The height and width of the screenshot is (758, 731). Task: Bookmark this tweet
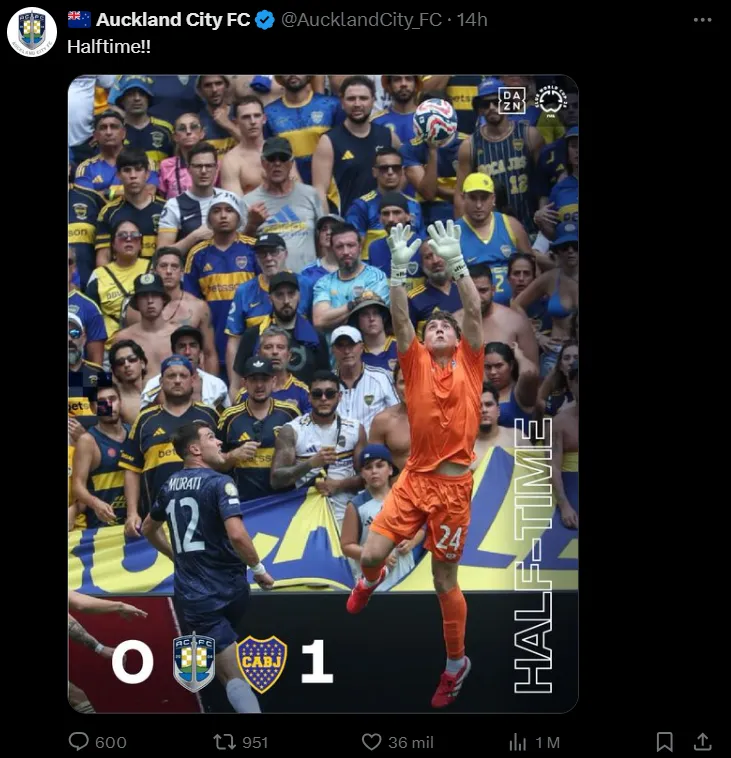[x=665, y=741]
